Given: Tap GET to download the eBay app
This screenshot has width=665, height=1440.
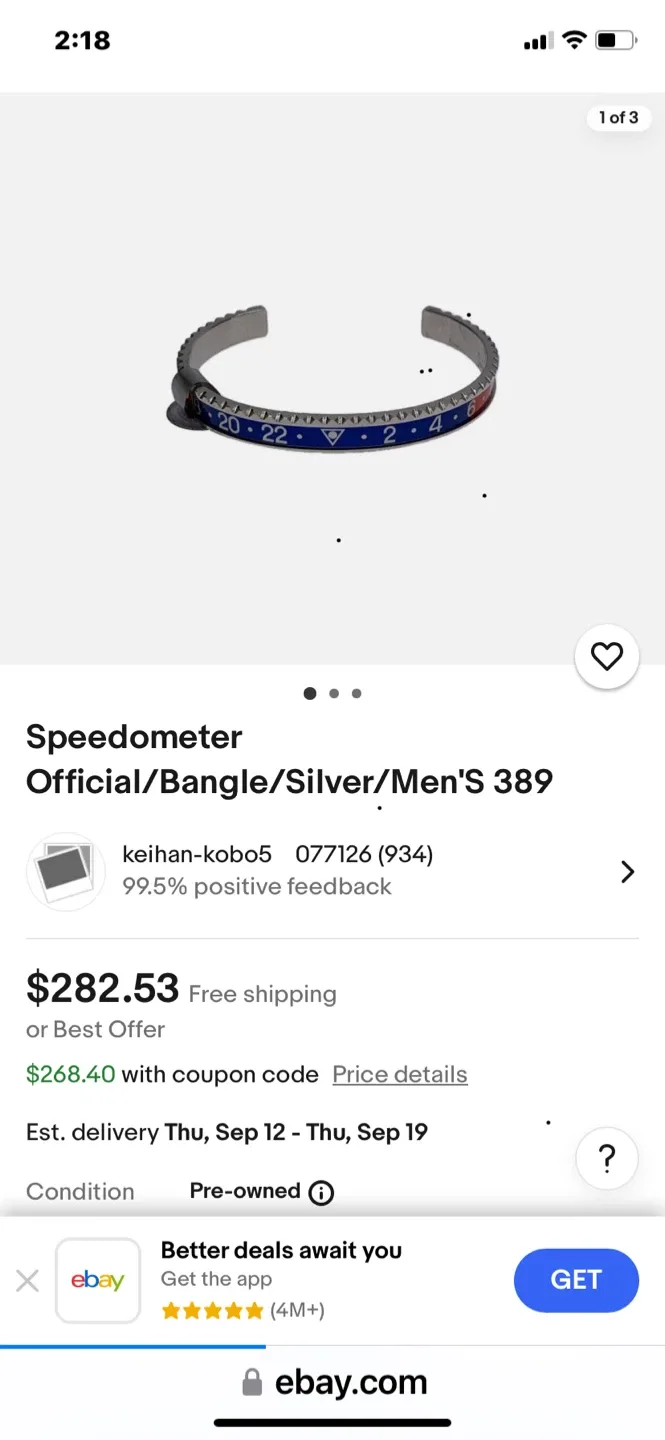Looking at the screenshot, I should pos(576,1280).
